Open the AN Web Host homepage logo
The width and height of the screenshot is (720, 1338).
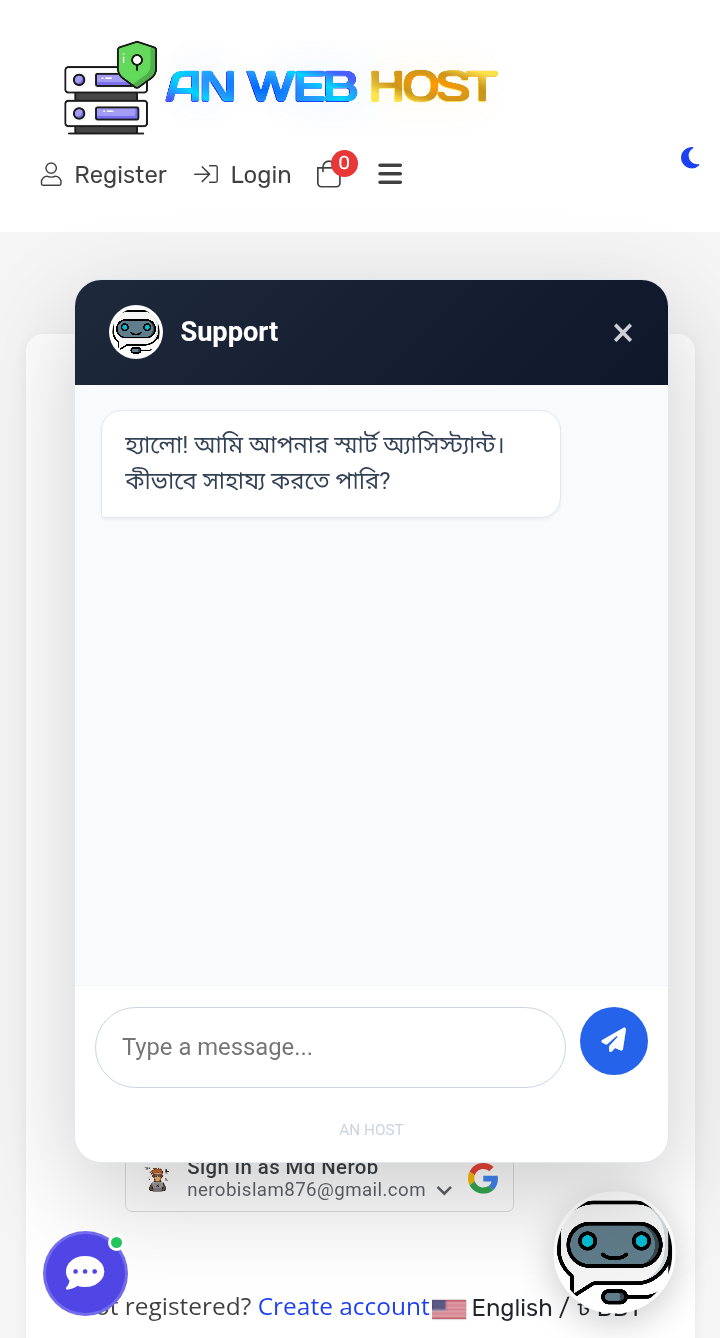tap(280, 88)
